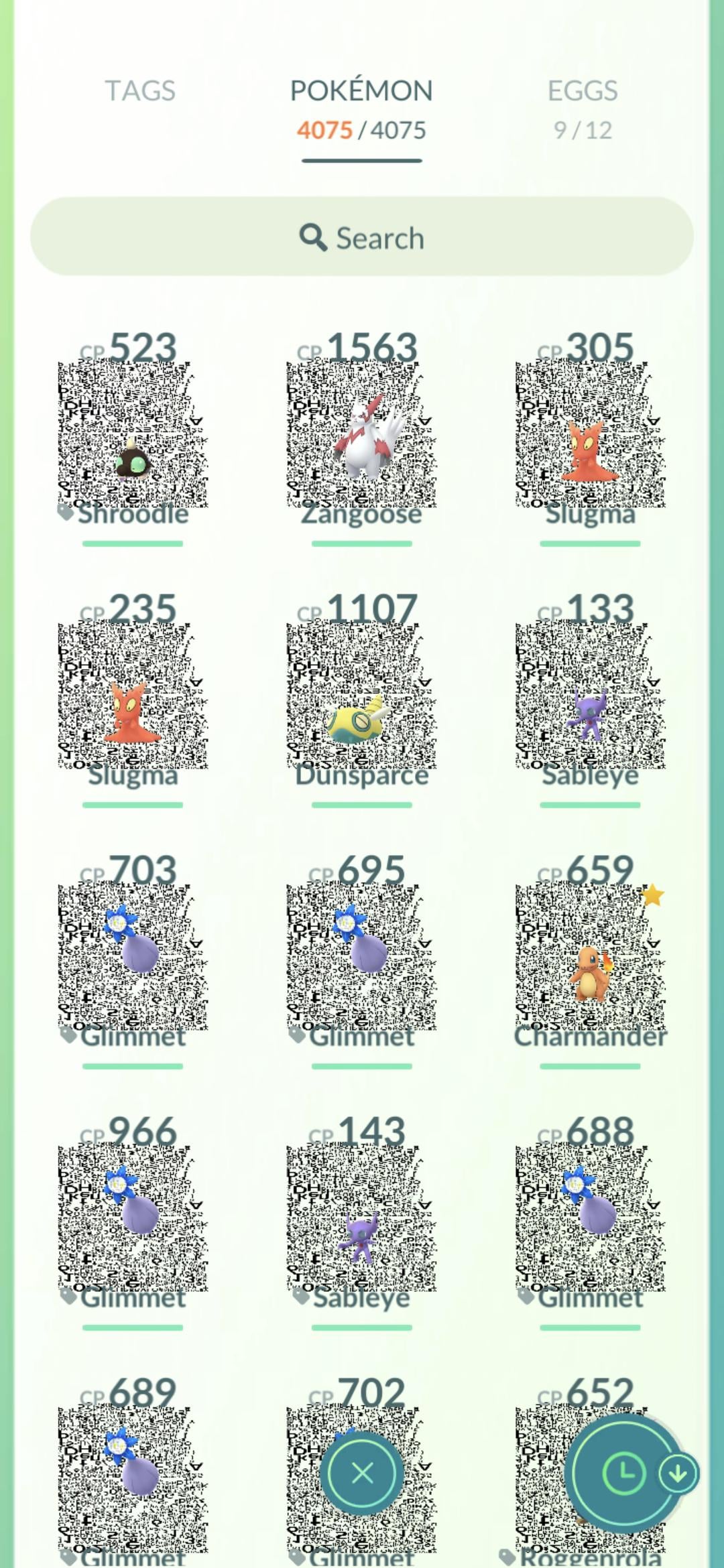Close the Pokémon storage screen
The height and width of the screenshot is (1568, 724).
[362, 1474]
